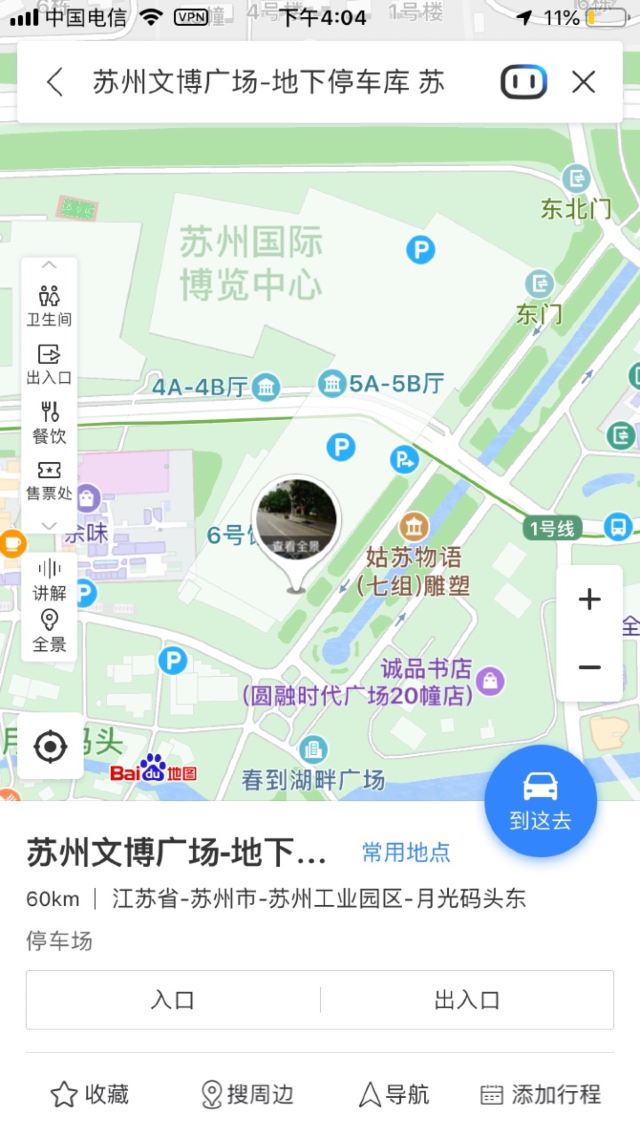640x1137 pixels.
Task: Start 导航 to the parking lot
Action: tap(394, 1094)
